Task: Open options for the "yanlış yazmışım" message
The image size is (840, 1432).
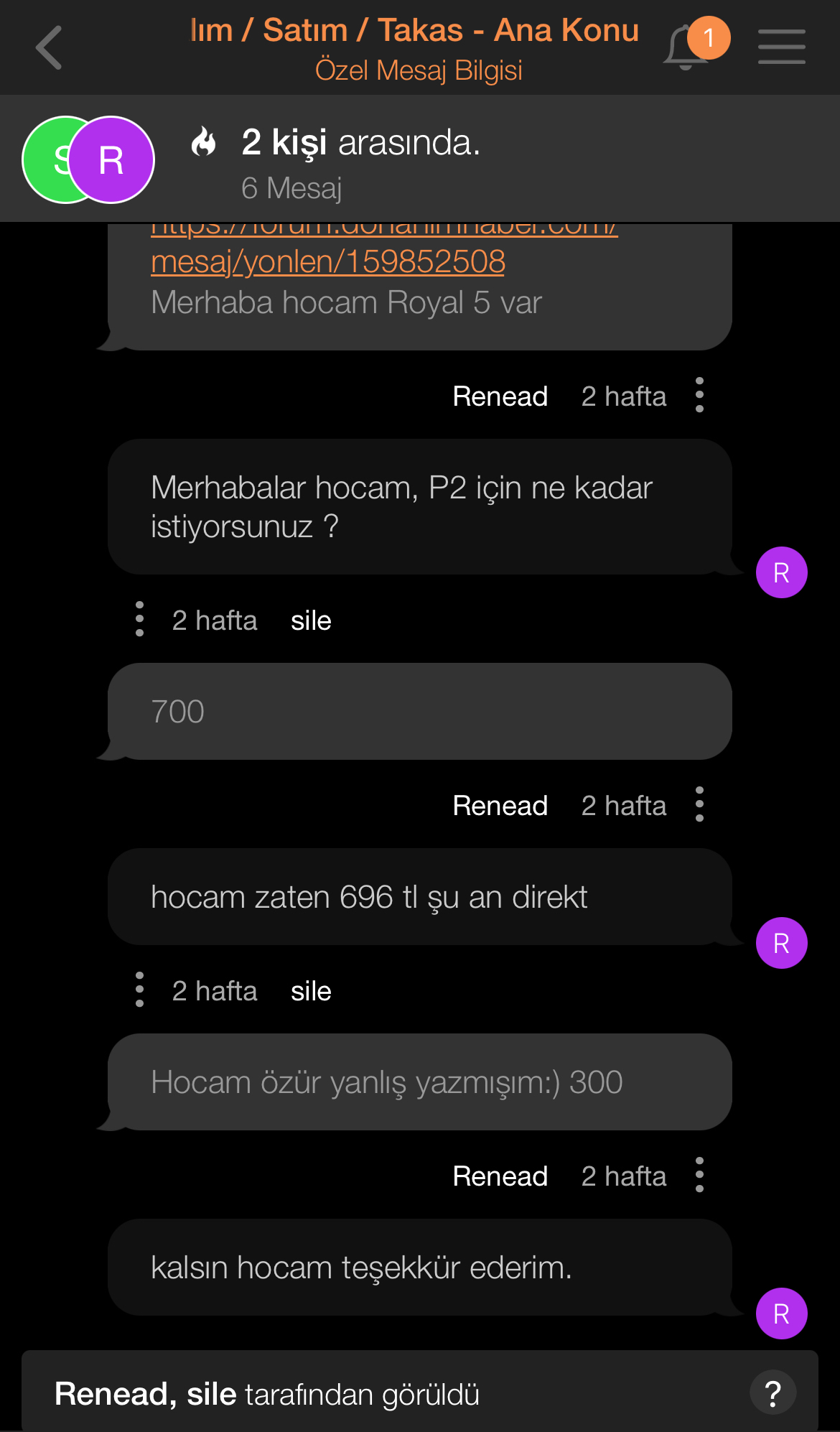Action: pos(139,990)
